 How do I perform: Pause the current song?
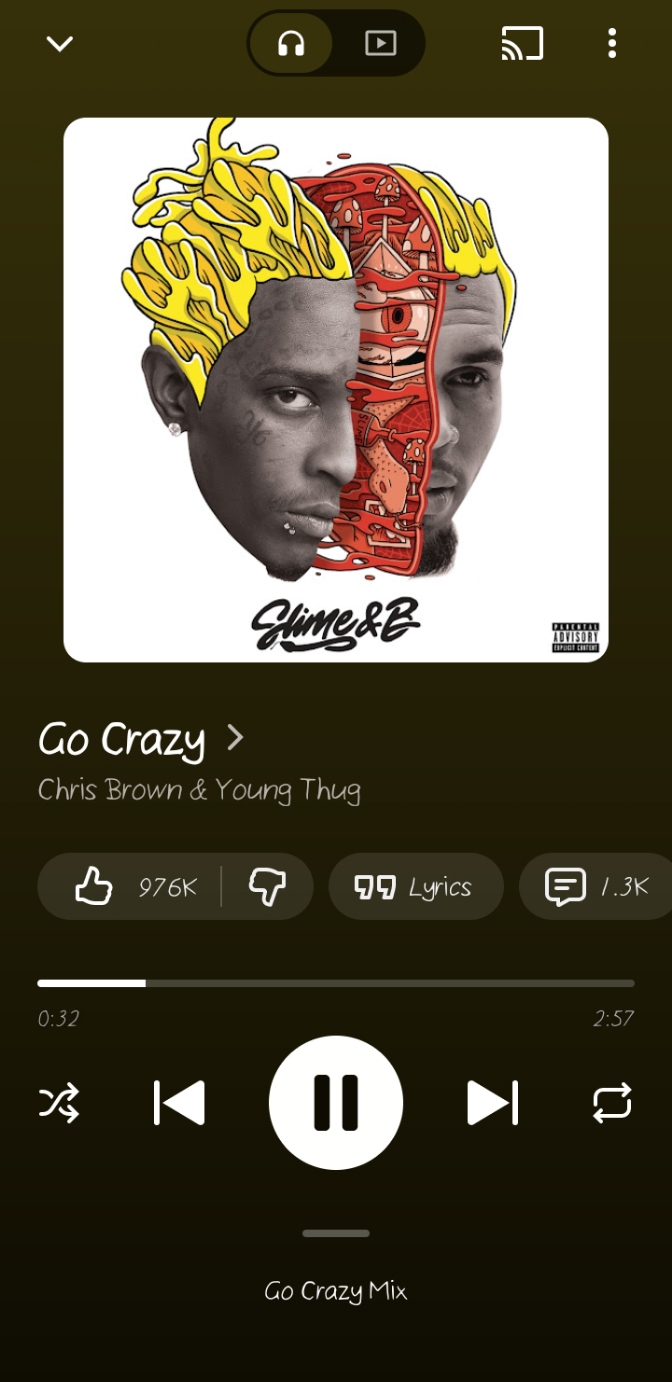(336, 1102)
